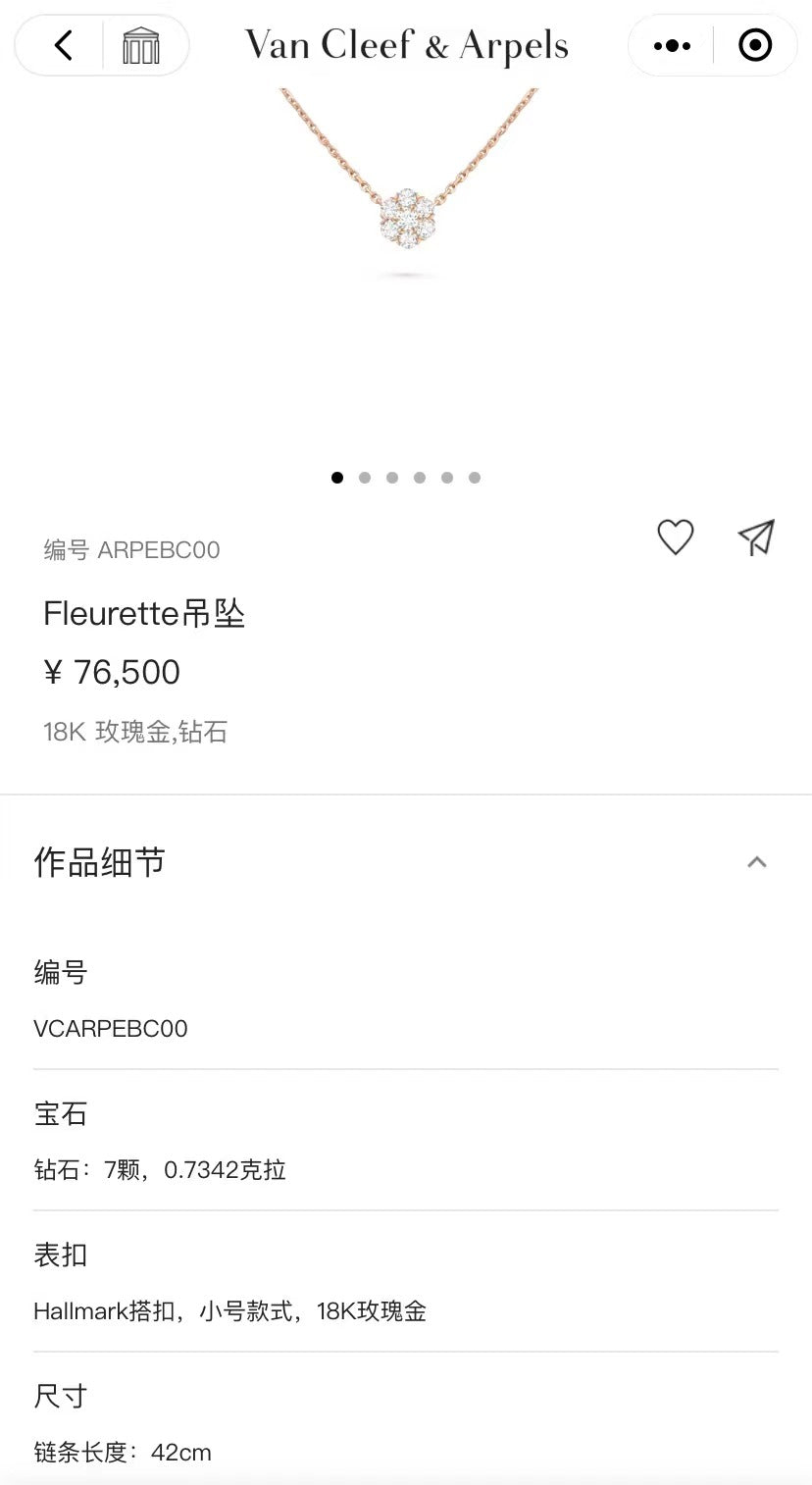Open the mini program more options menu
This screenshot has width=812, height=1485.
[672, 45]
